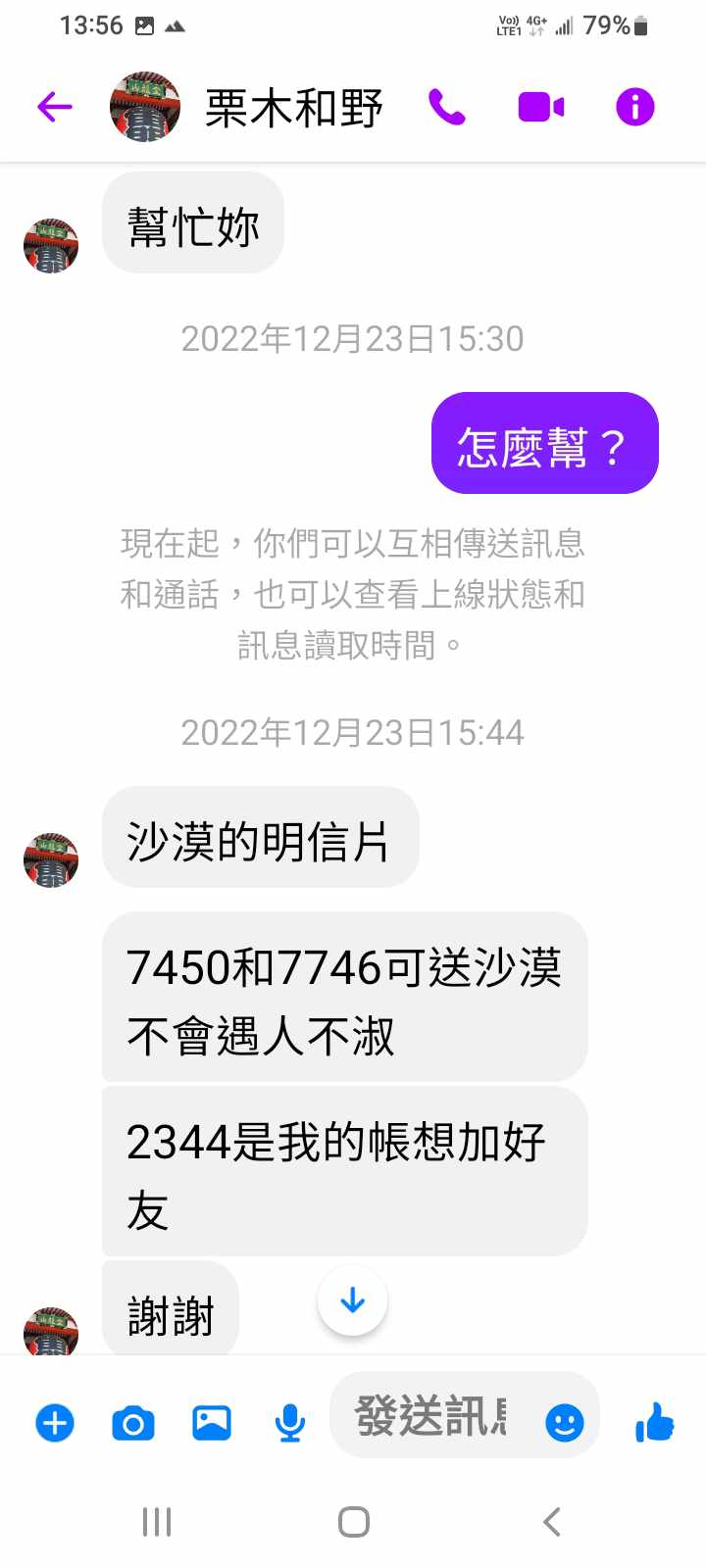Pick an image from the gallery

click(x=212, y=1422)
